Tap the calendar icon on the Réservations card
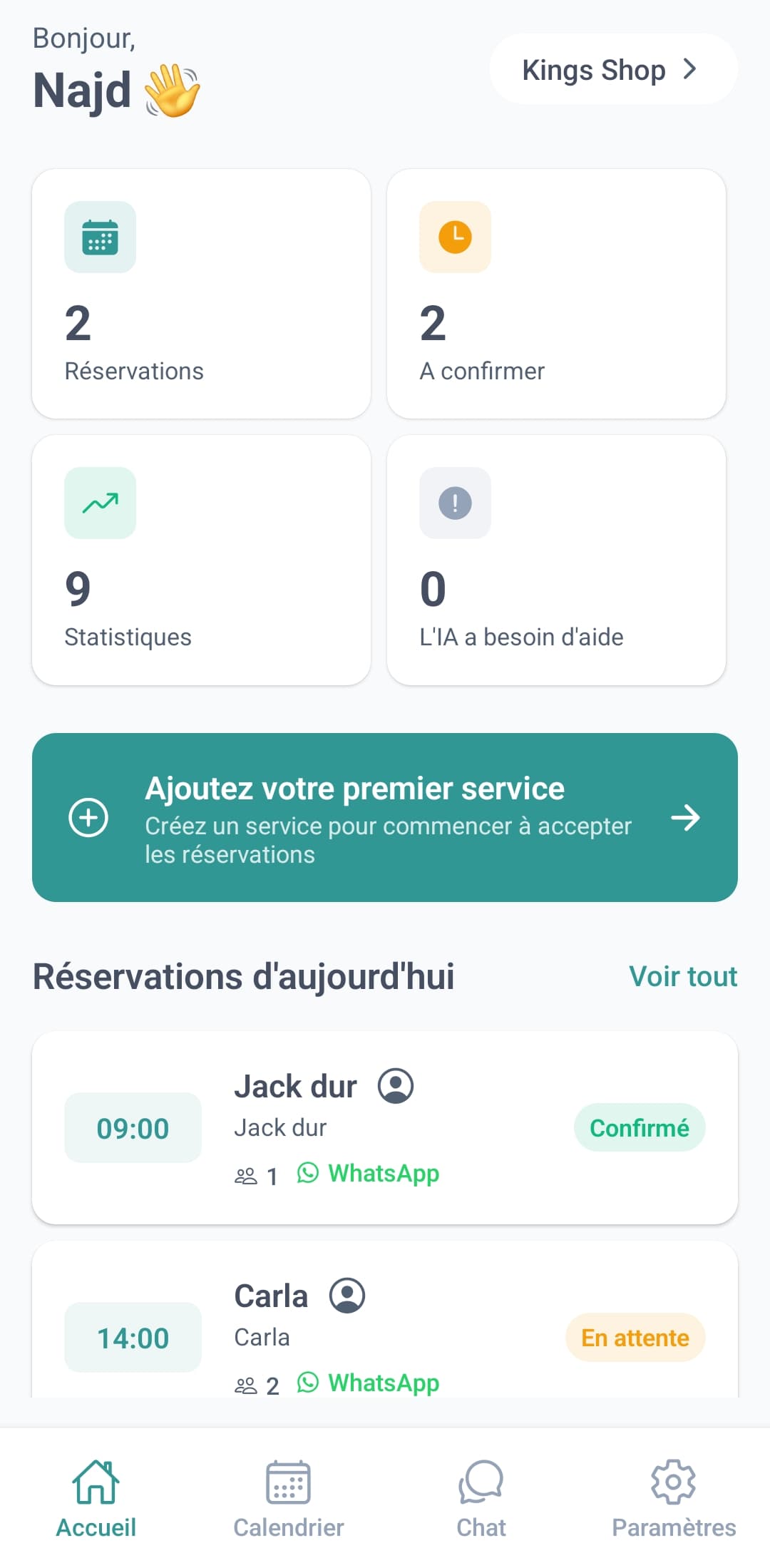Viewport: 770px width, 1568px height. click(99, 237)
